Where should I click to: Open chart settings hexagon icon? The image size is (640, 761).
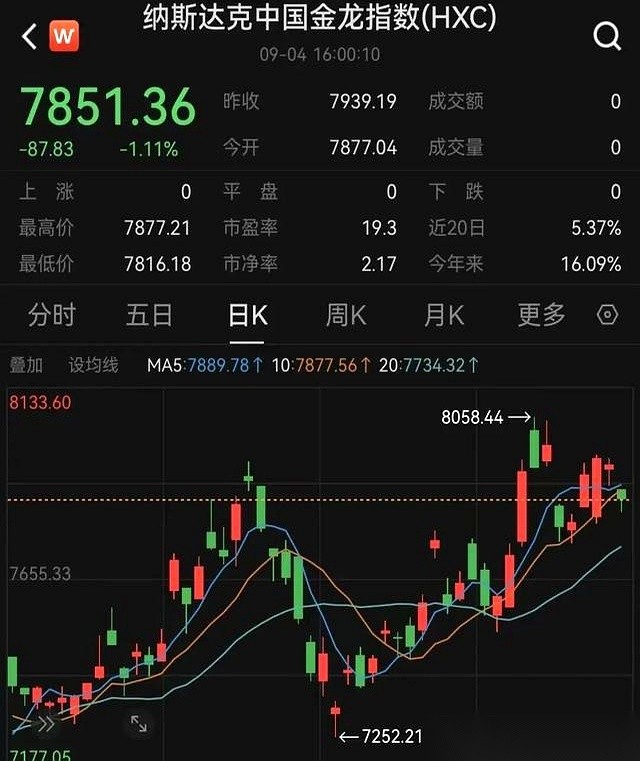tap(607, 316)
